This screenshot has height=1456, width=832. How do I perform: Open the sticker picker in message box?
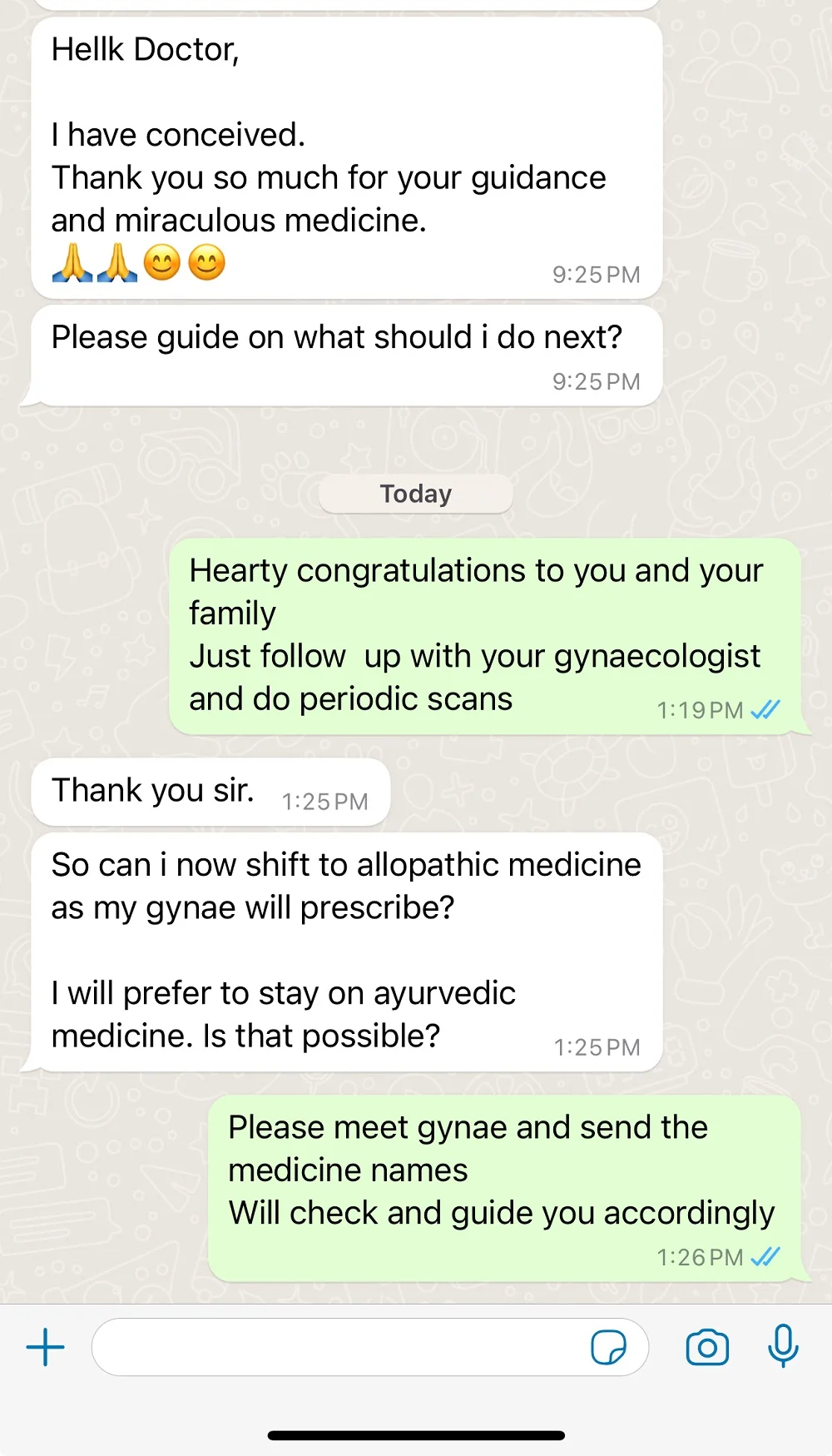[608, 1347]
